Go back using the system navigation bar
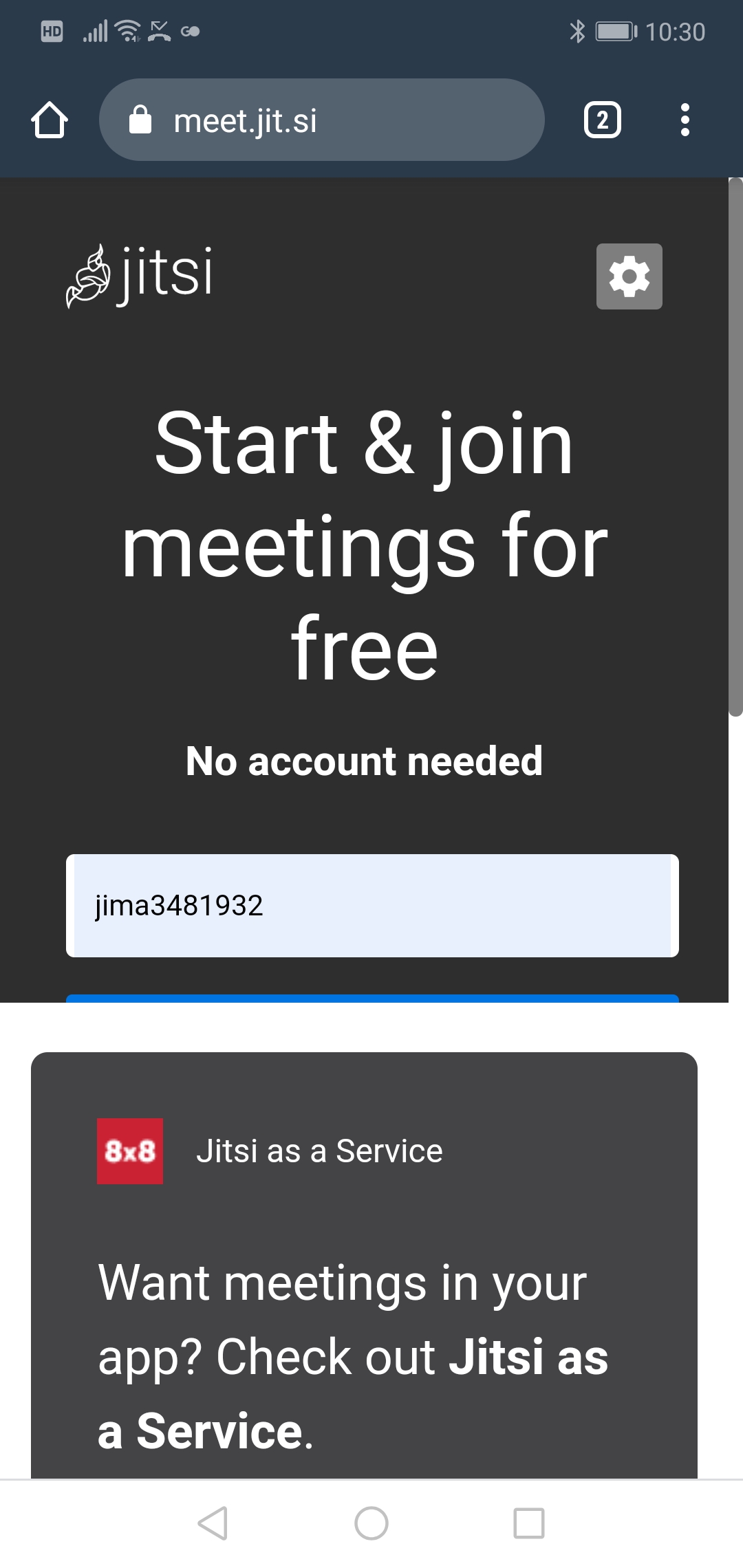The width and height of the screenshot is (743, 1568). [x=213, y=1523]
